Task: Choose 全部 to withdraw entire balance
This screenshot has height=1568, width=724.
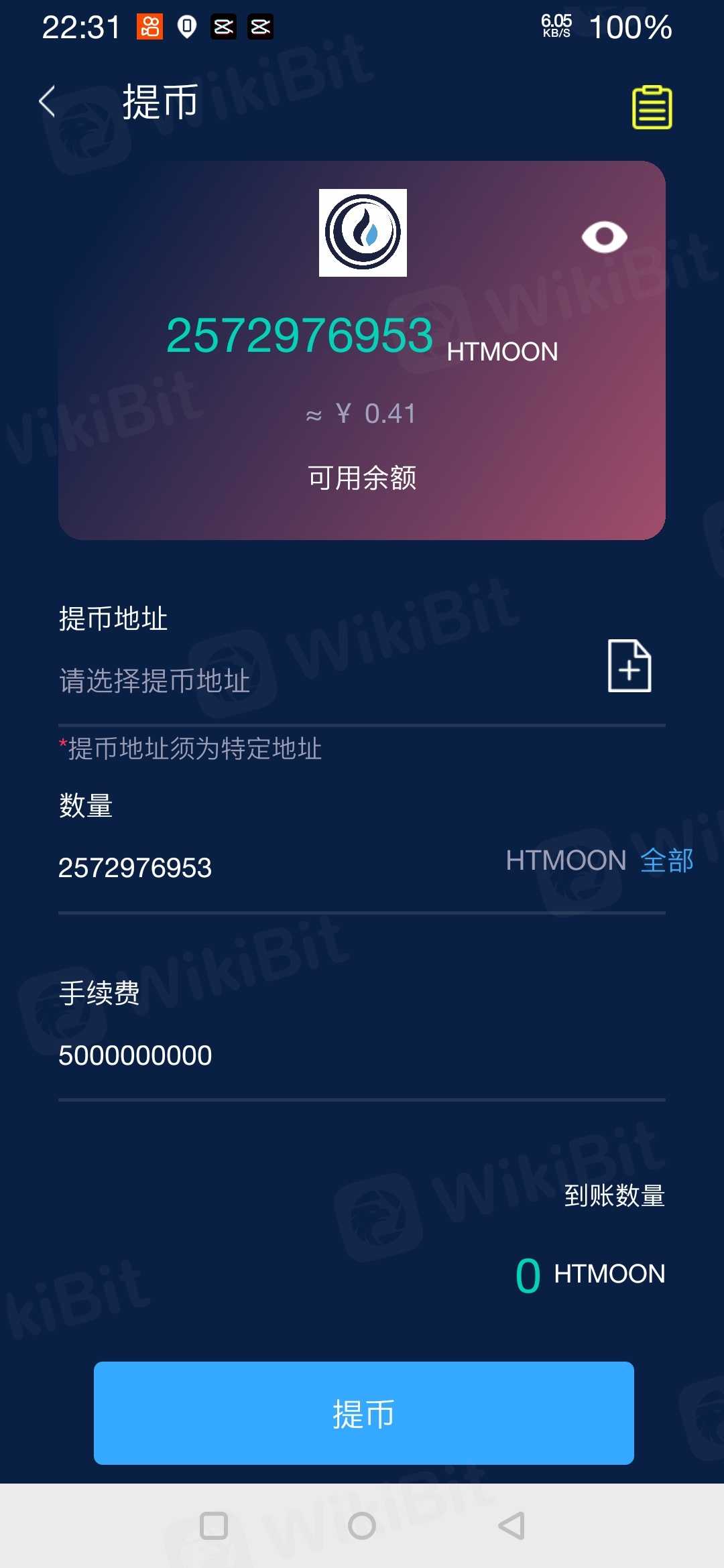Action: click(x=666, y=860)
